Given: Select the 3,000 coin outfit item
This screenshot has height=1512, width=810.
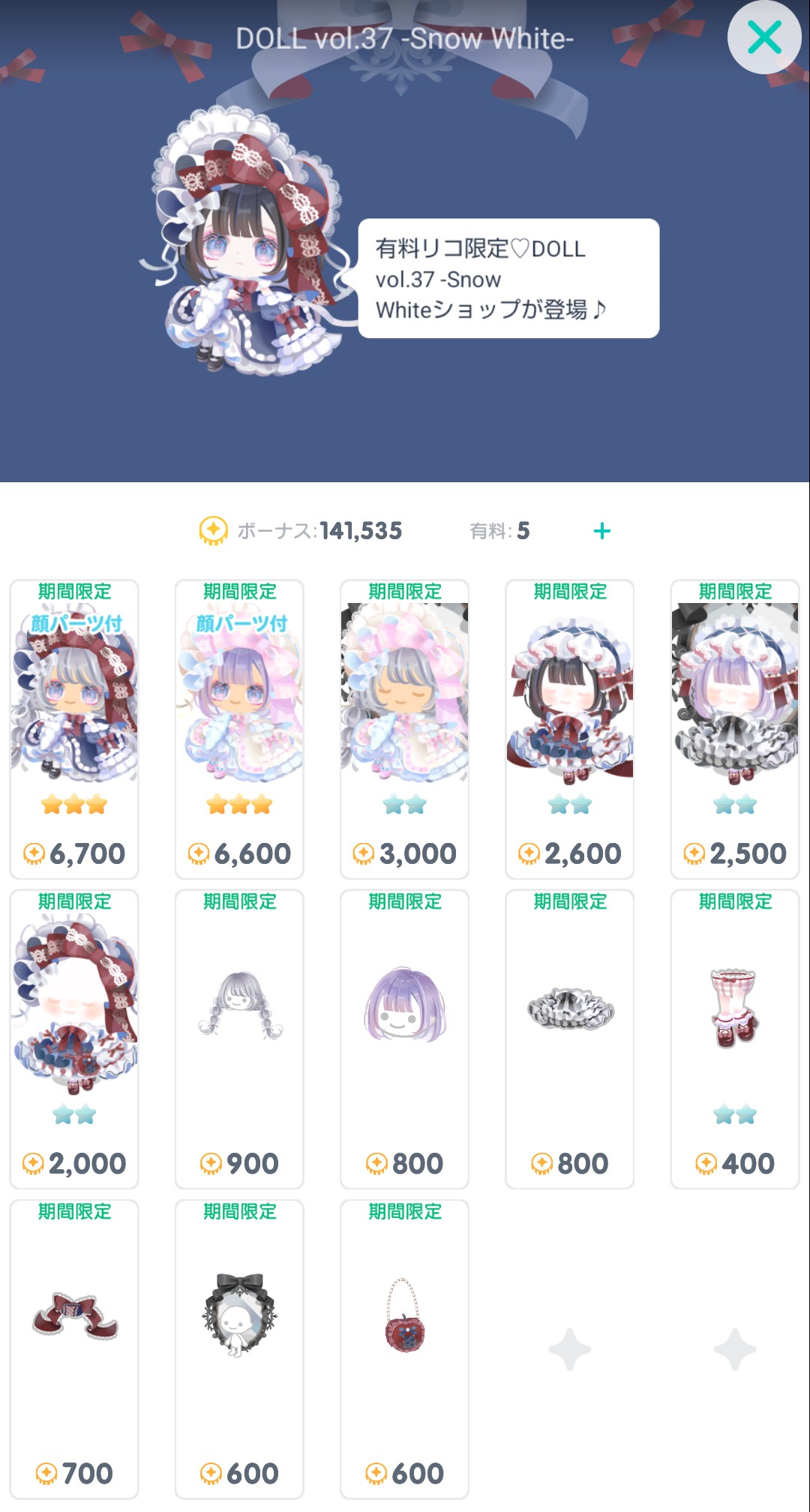Looking at the screenshot, I should click(404, 727).
